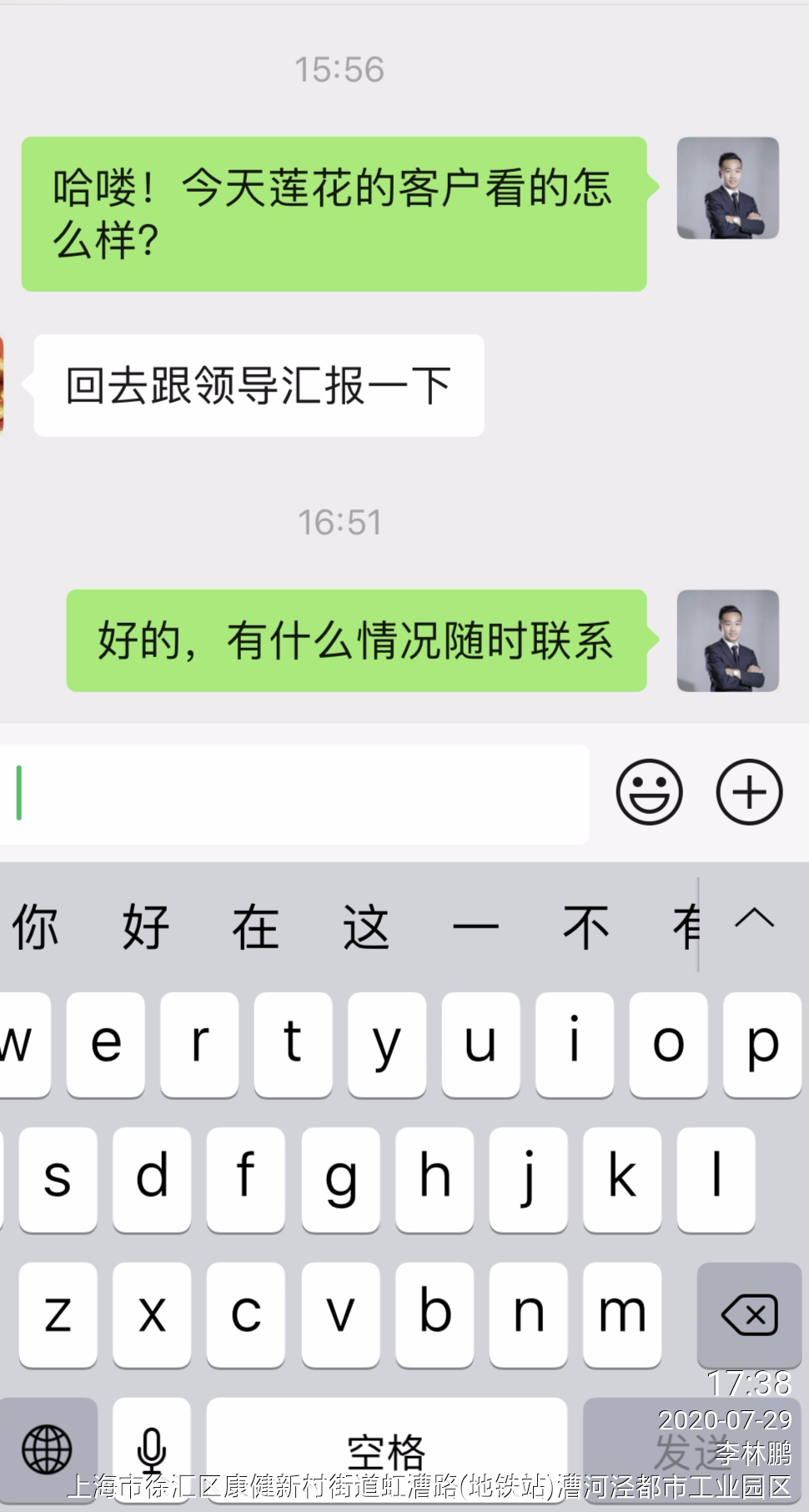Type the letter h key
This screenshot has height=1512, width=809.
(435, 1178)
